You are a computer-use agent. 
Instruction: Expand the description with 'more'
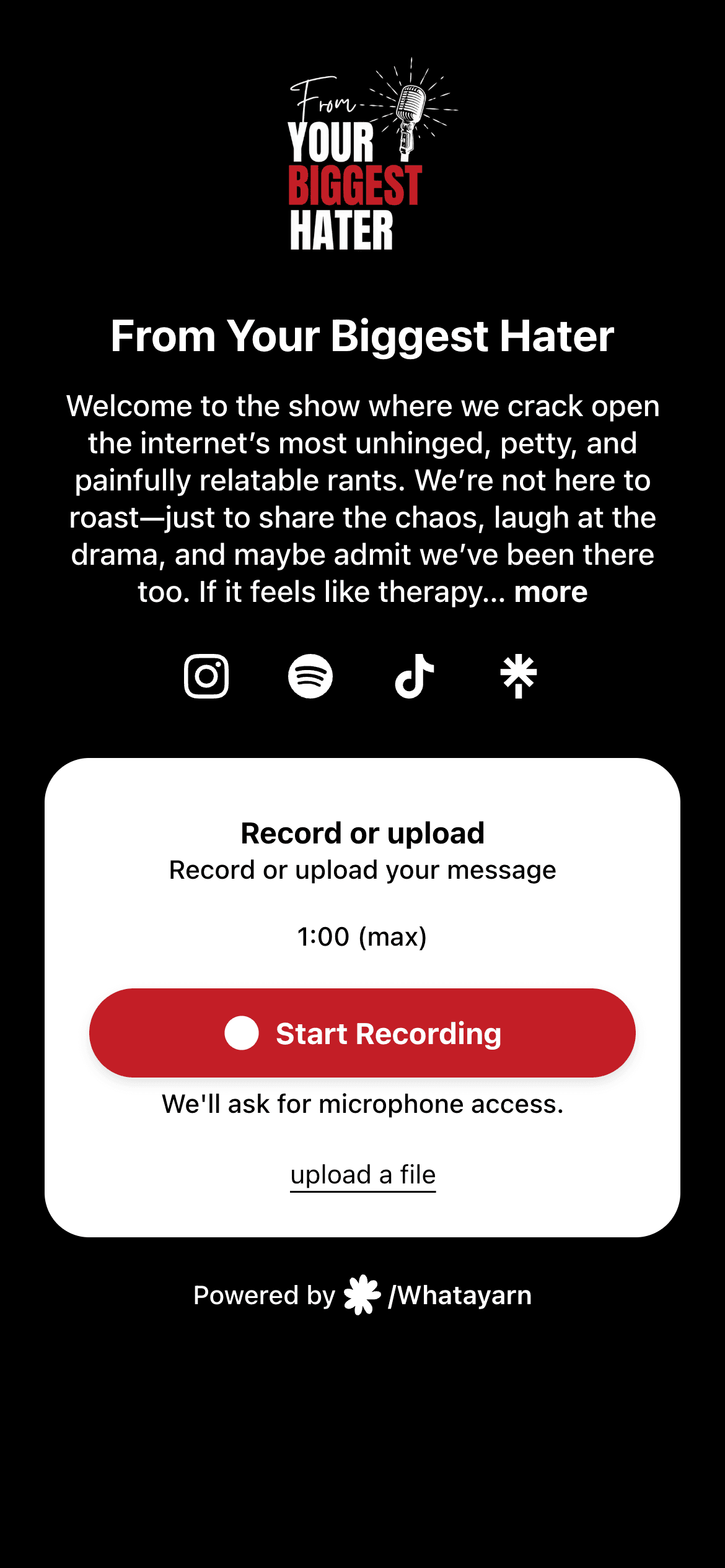[x=550, y=592]
